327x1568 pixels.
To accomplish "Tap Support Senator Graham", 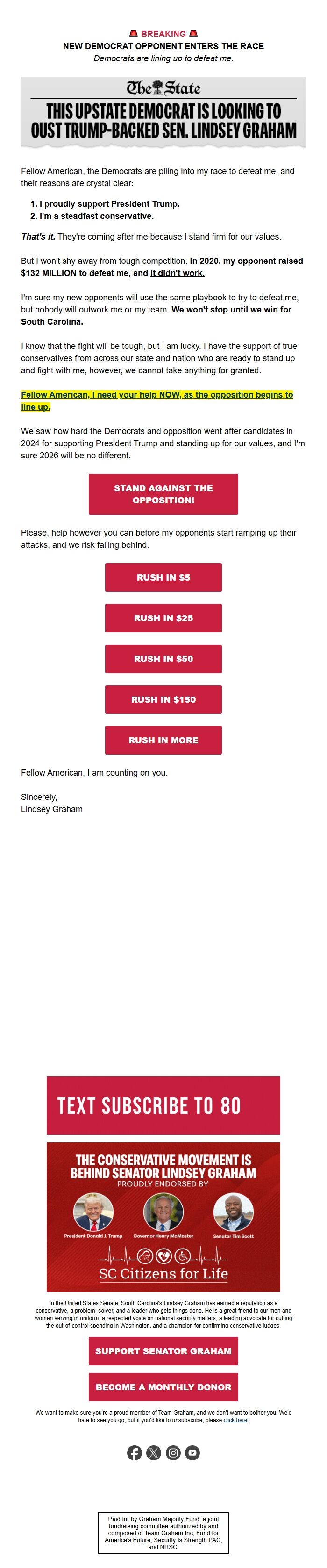I will pyautogui.click(x=163, y=1350).
